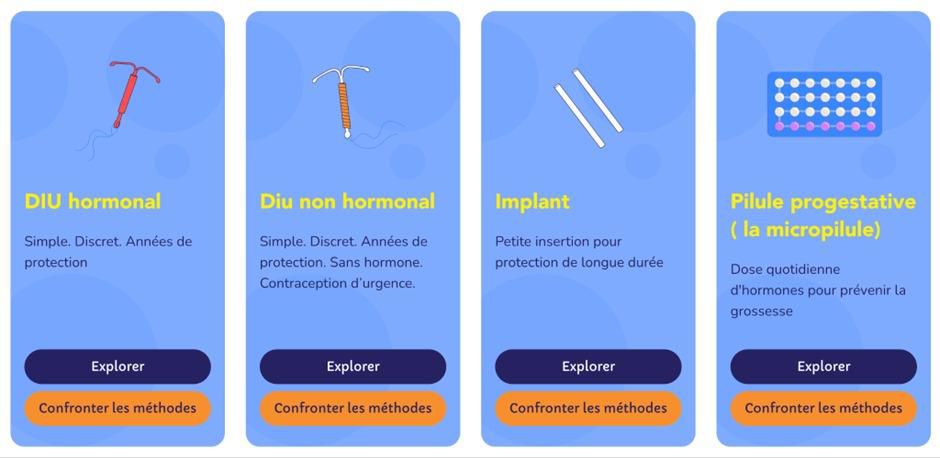Compare methods from the Pilule progestative card
The image size is (940, 458).
tap(823, 408)
